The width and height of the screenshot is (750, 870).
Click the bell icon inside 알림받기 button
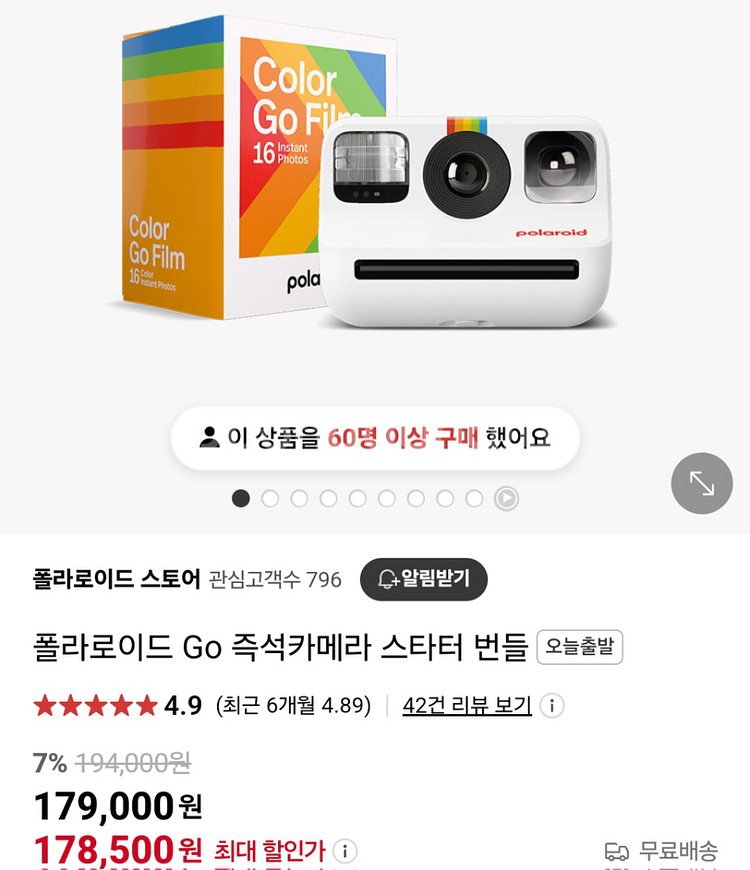click(x=384, y=580)
